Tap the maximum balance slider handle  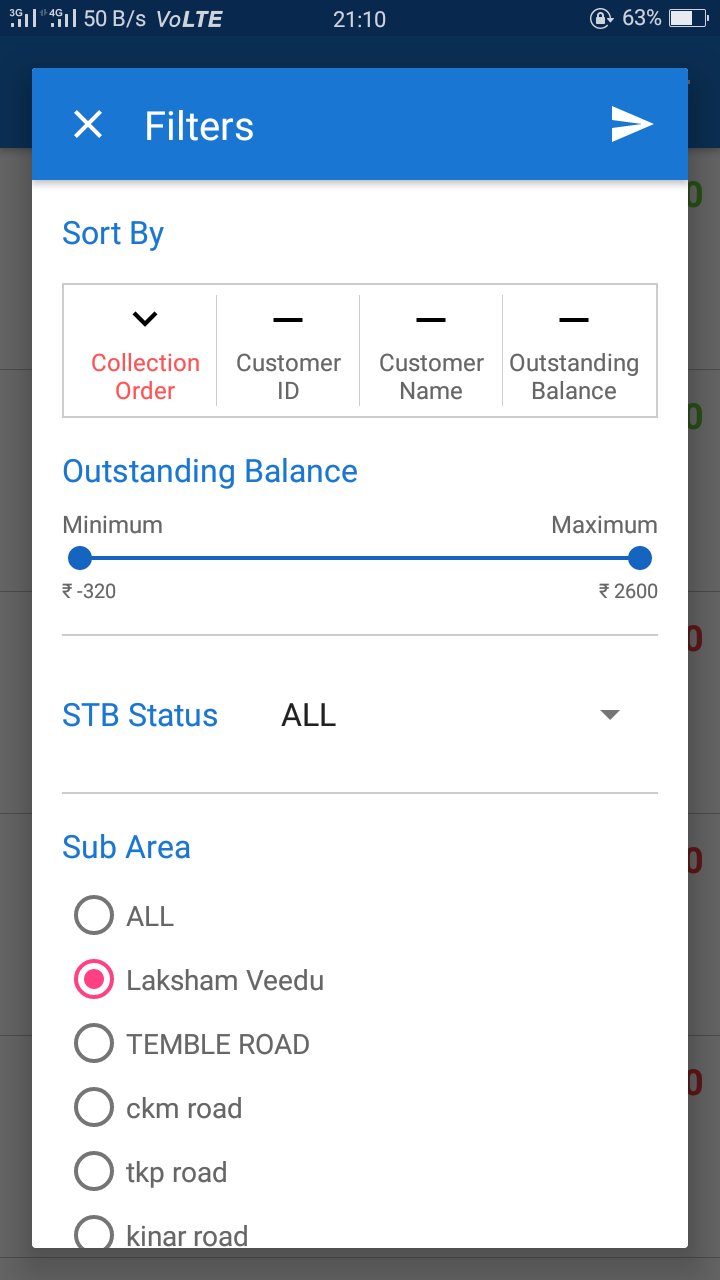point(640,558)
